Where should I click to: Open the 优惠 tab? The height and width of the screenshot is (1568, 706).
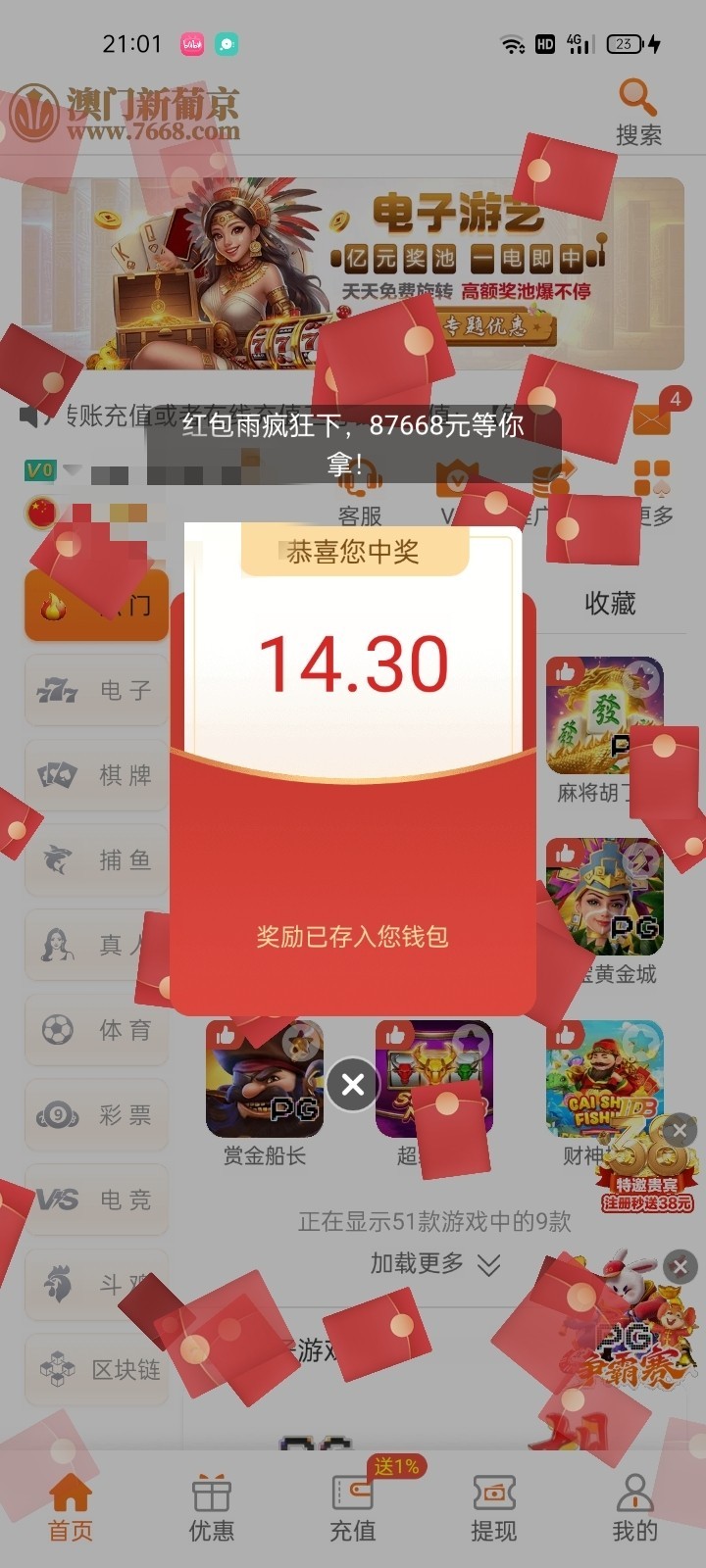[x=211, y=1507]
